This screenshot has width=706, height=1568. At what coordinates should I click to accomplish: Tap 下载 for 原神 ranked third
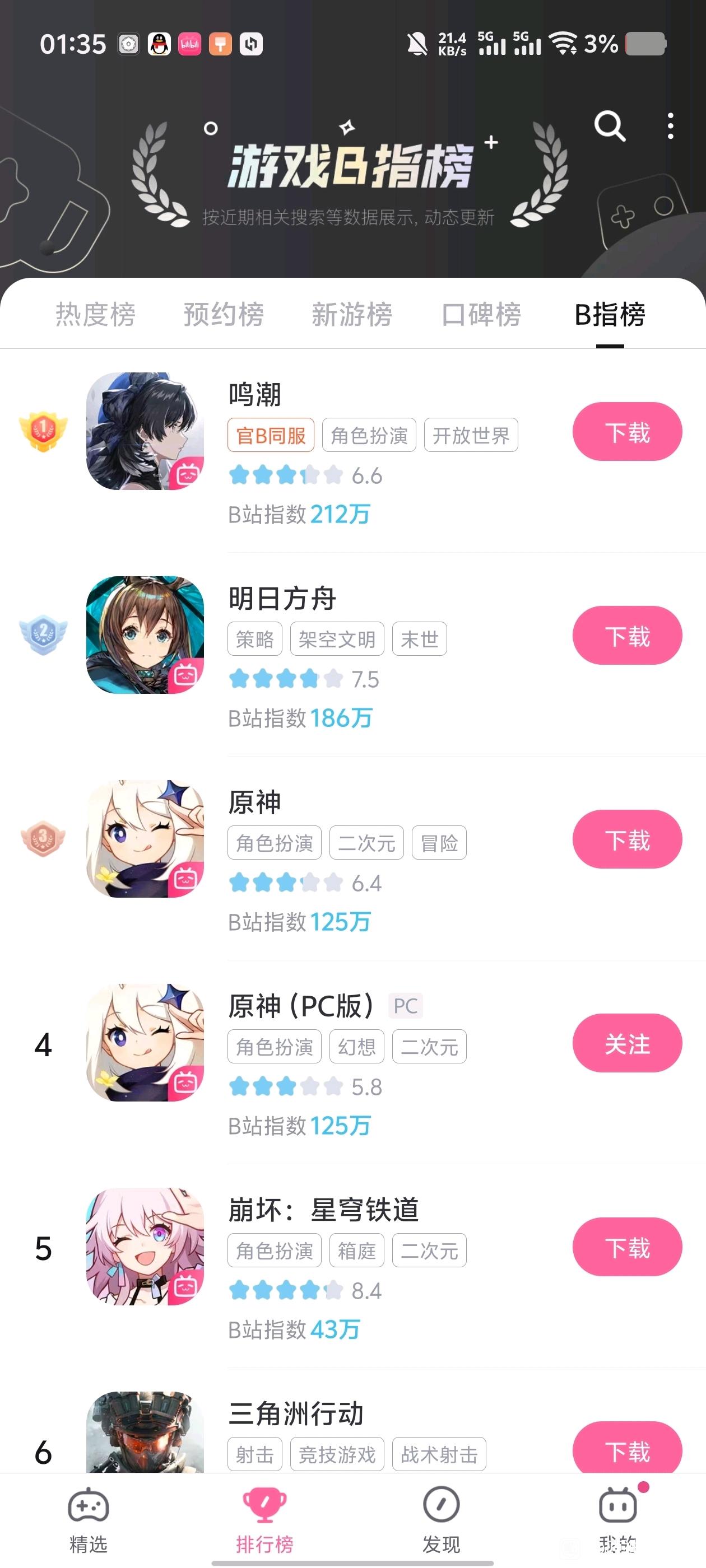(x=627, y=839)
